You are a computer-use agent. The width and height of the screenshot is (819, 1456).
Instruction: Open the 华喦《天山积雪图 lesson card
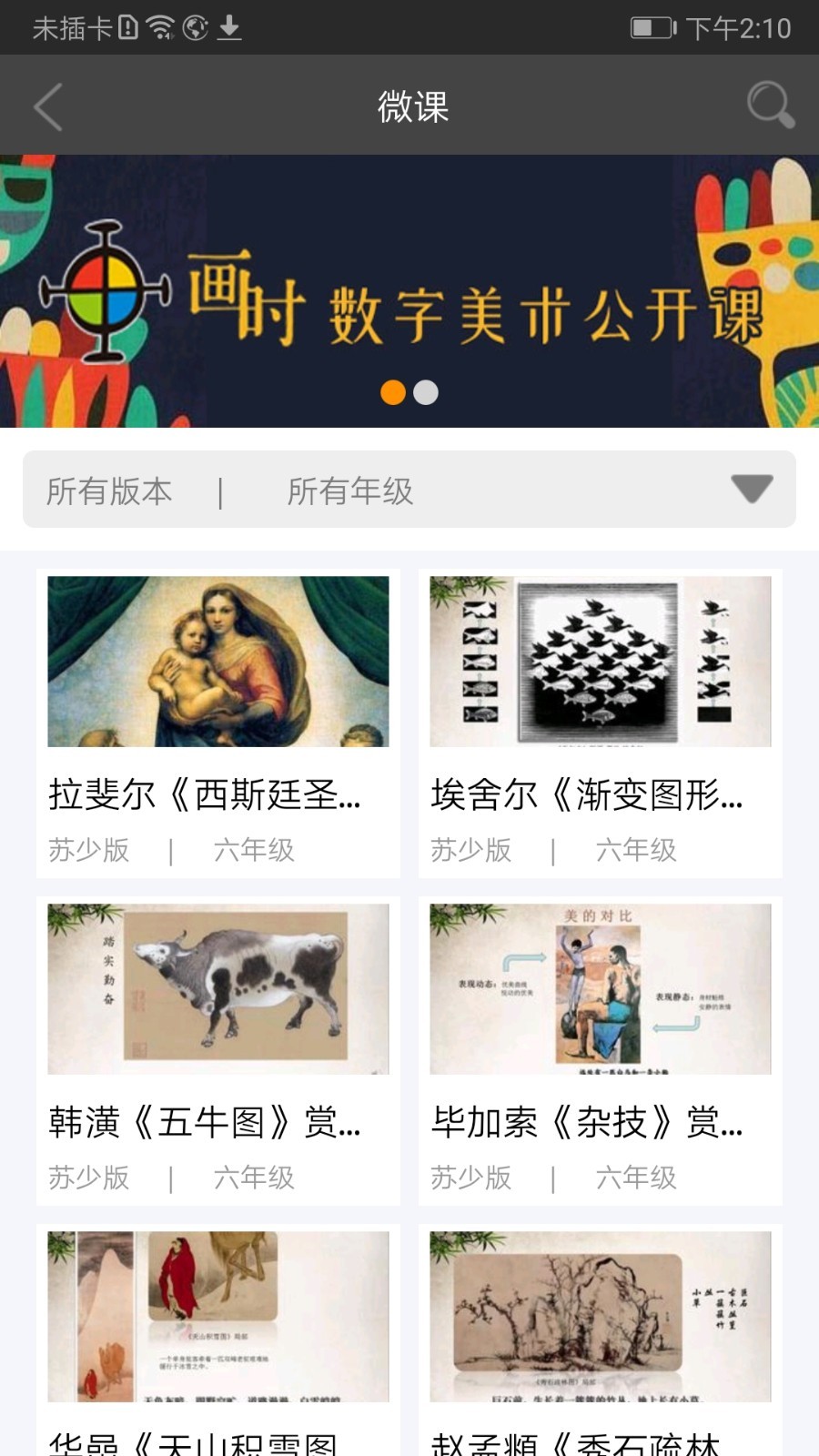218,1338
